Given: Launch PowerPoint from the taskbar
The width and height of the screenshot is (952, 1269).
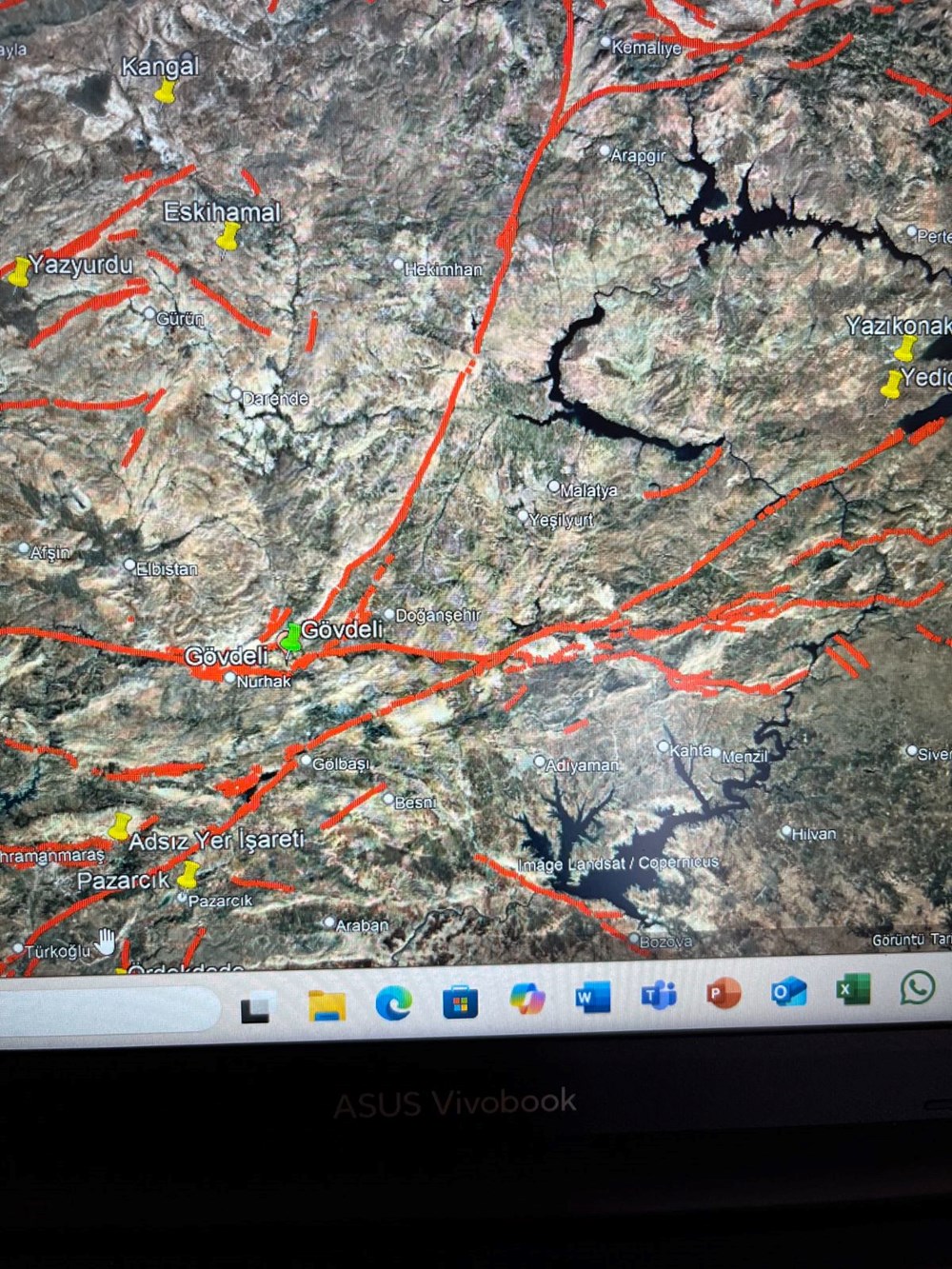Looking at the screenshot, I should (724, 994).
